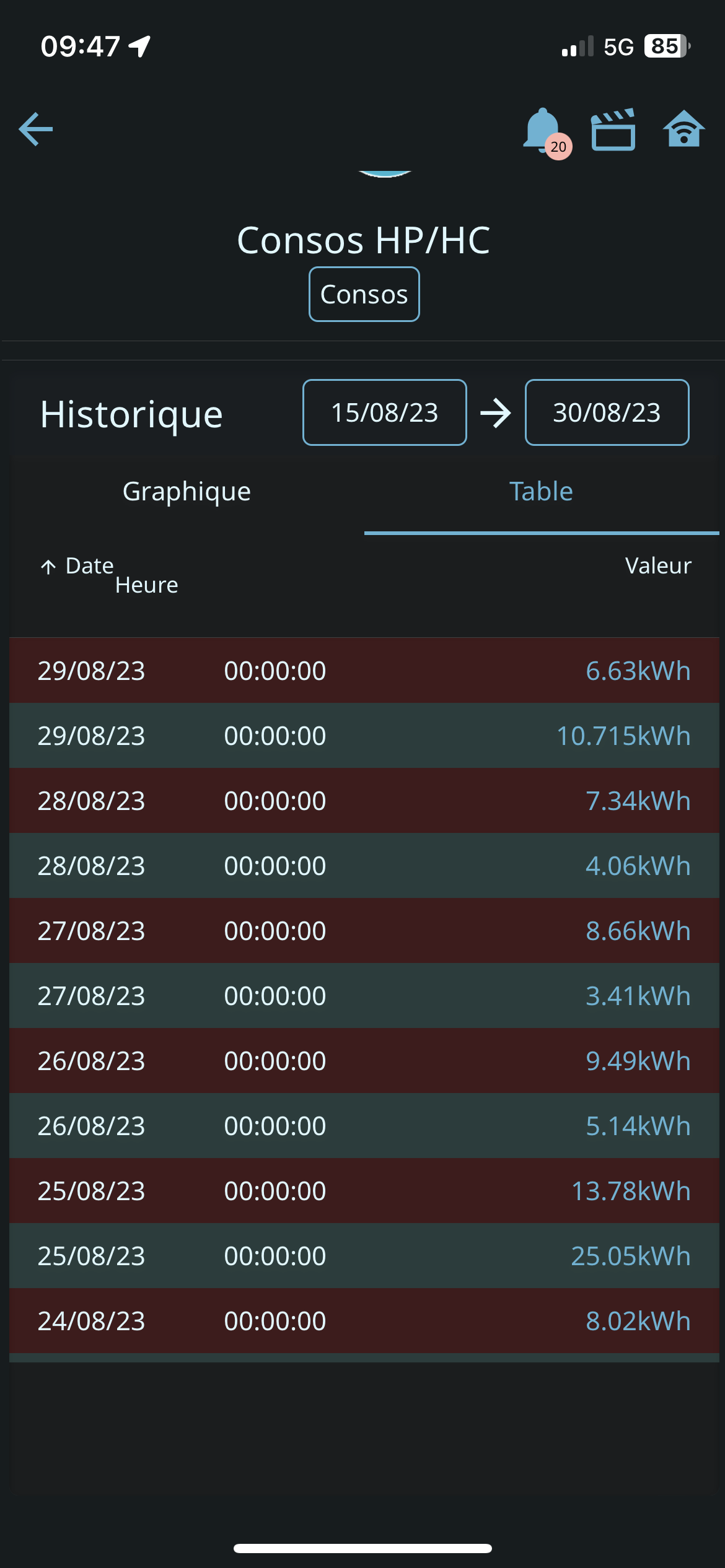The image size is (725, 1568).
Task: Change the start date 15/08/23
Action: (384, 412)
